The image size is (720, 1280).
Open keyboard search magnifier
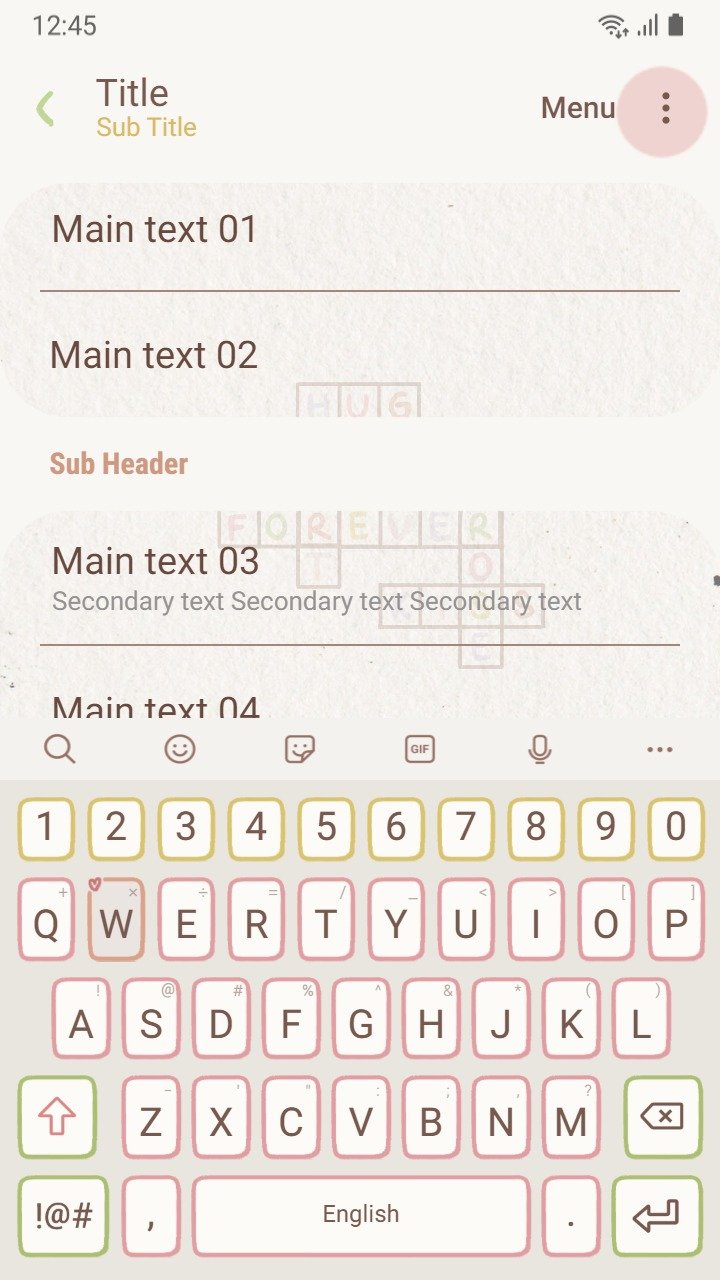[60, 748]
